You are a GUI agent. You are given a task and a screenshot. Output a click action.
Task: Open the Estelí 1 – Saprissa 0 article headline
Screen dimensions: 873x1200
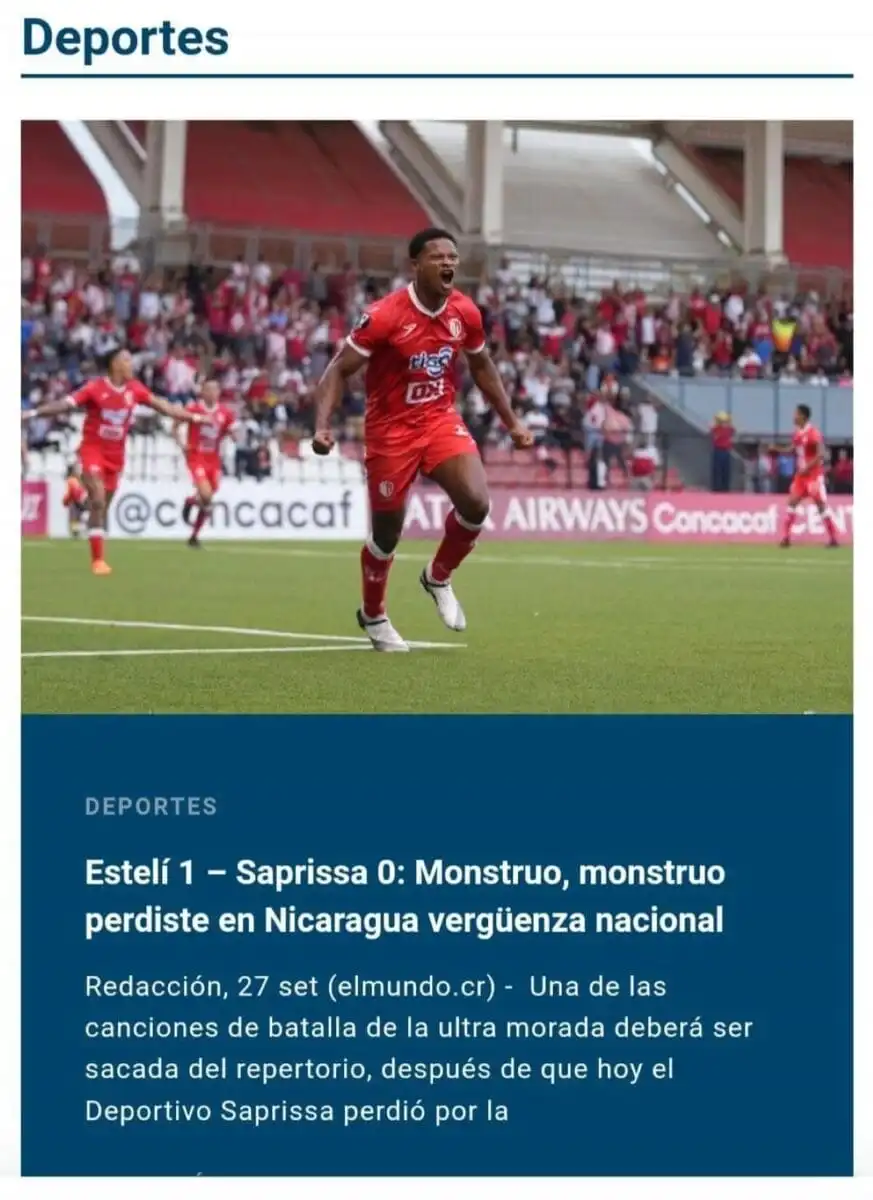tap(404, 896)
